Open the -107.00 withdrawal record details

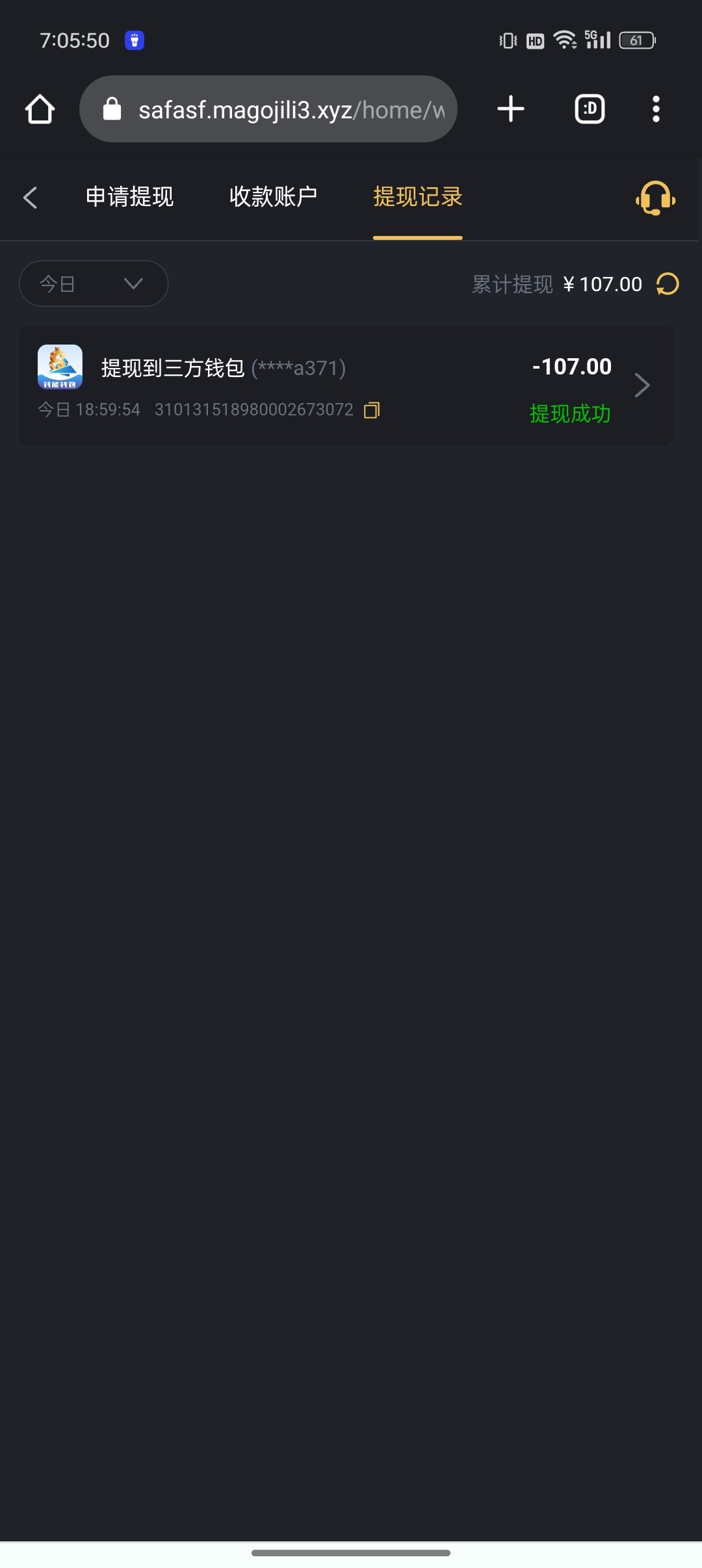pyautogui.click(x=642, y=385)
